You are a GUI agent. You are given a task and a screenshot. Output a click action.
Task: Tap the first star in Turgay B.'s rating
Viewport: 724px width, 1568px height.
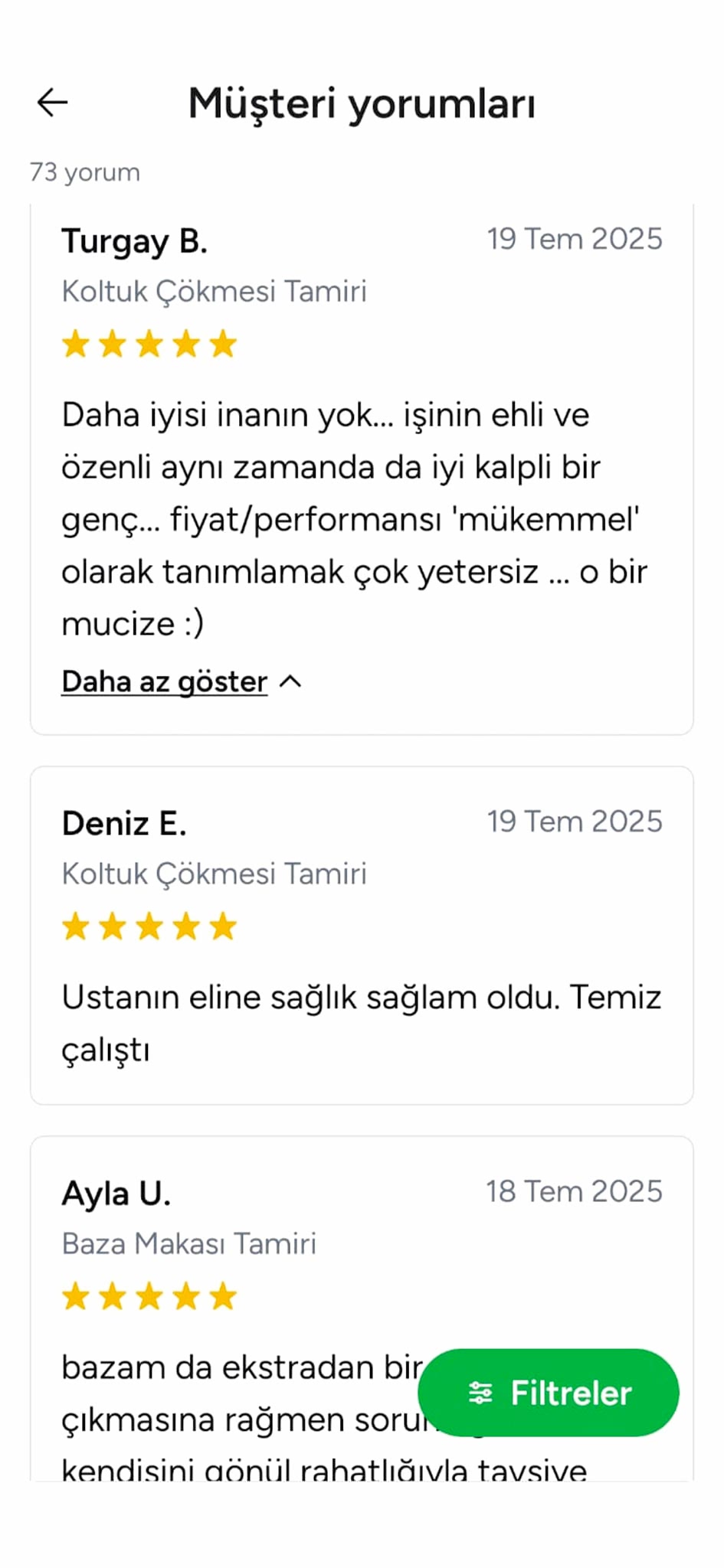[76, 344]
